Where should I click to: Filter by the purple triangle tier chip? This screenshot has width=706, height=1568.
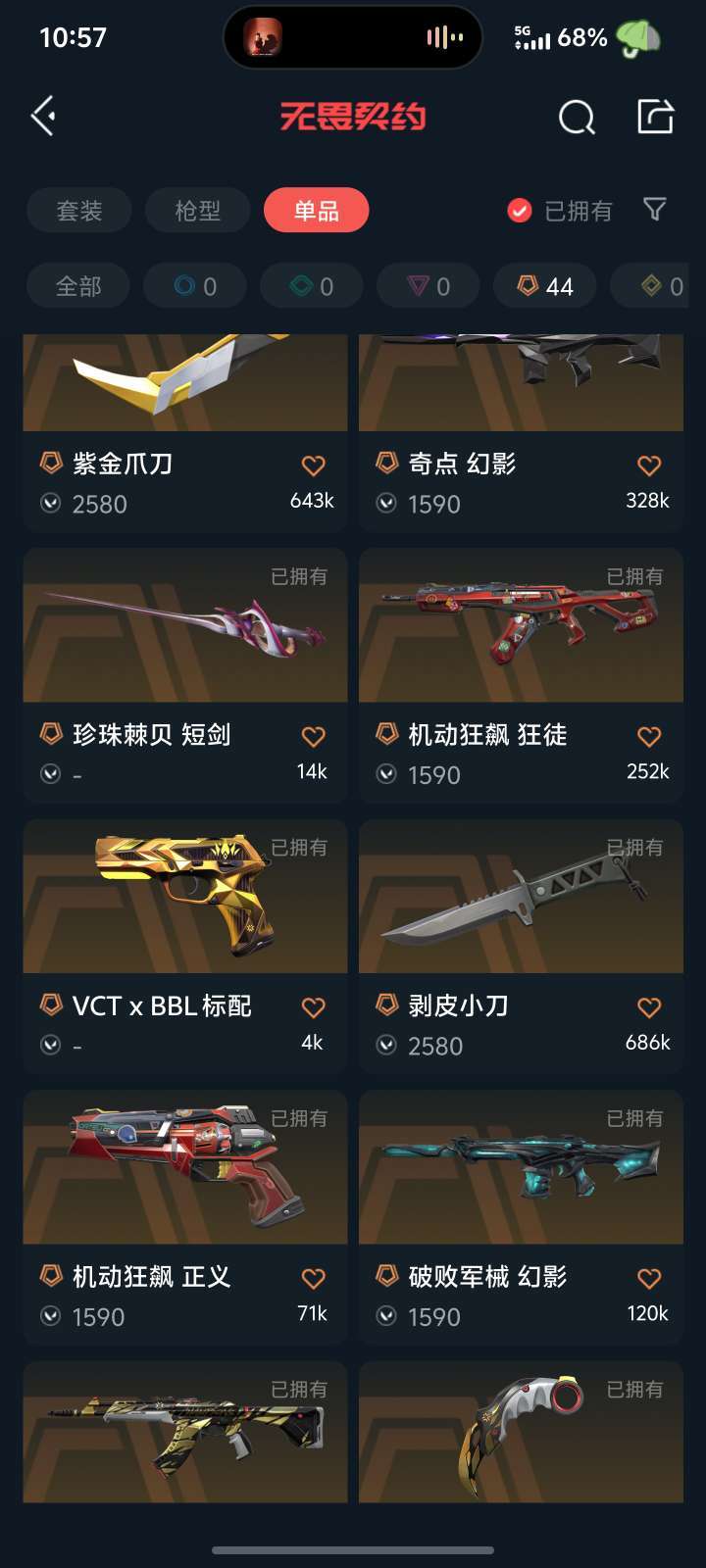[429, 286]
